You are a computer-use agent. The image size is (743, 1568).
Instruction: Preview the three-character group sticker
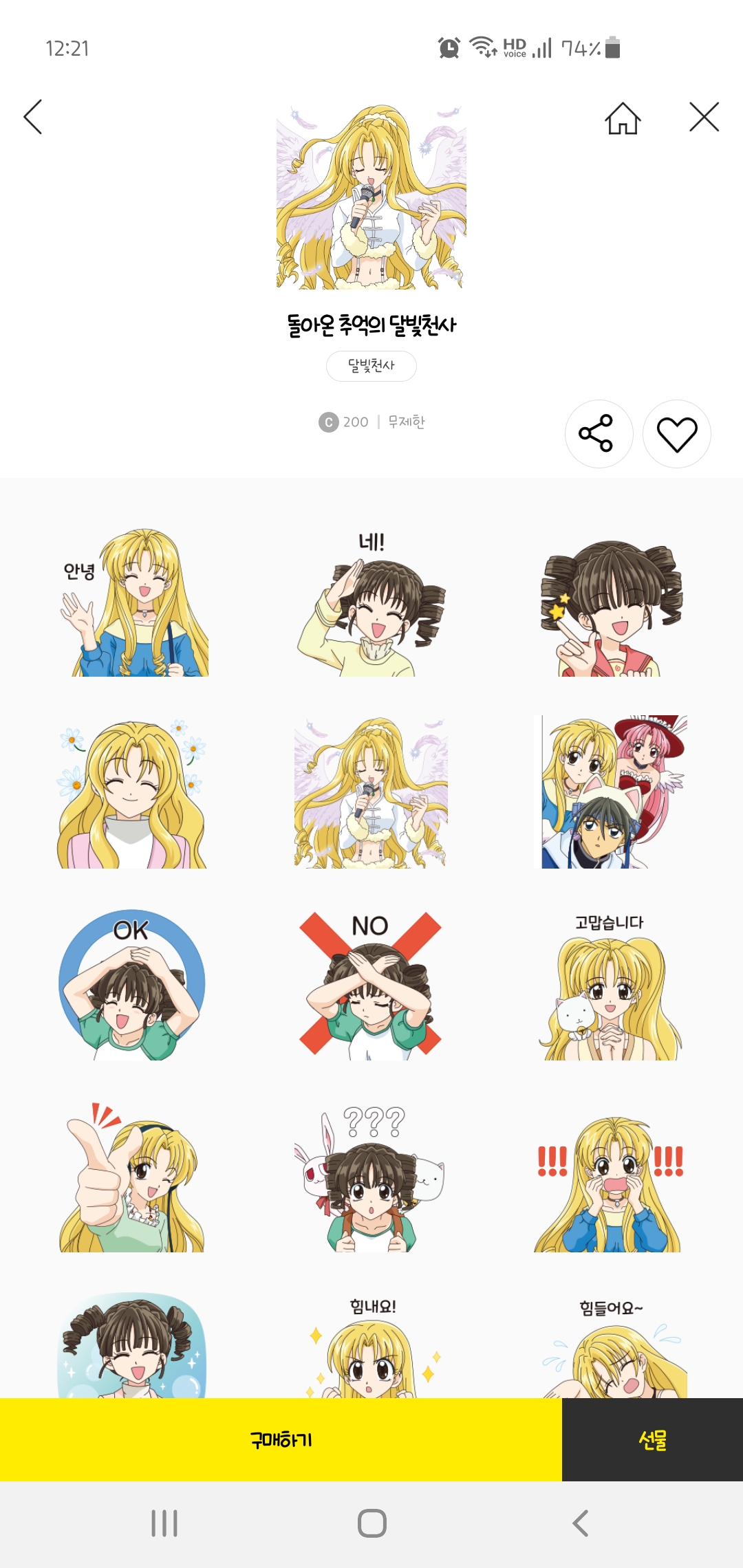[x=610, y=792]
